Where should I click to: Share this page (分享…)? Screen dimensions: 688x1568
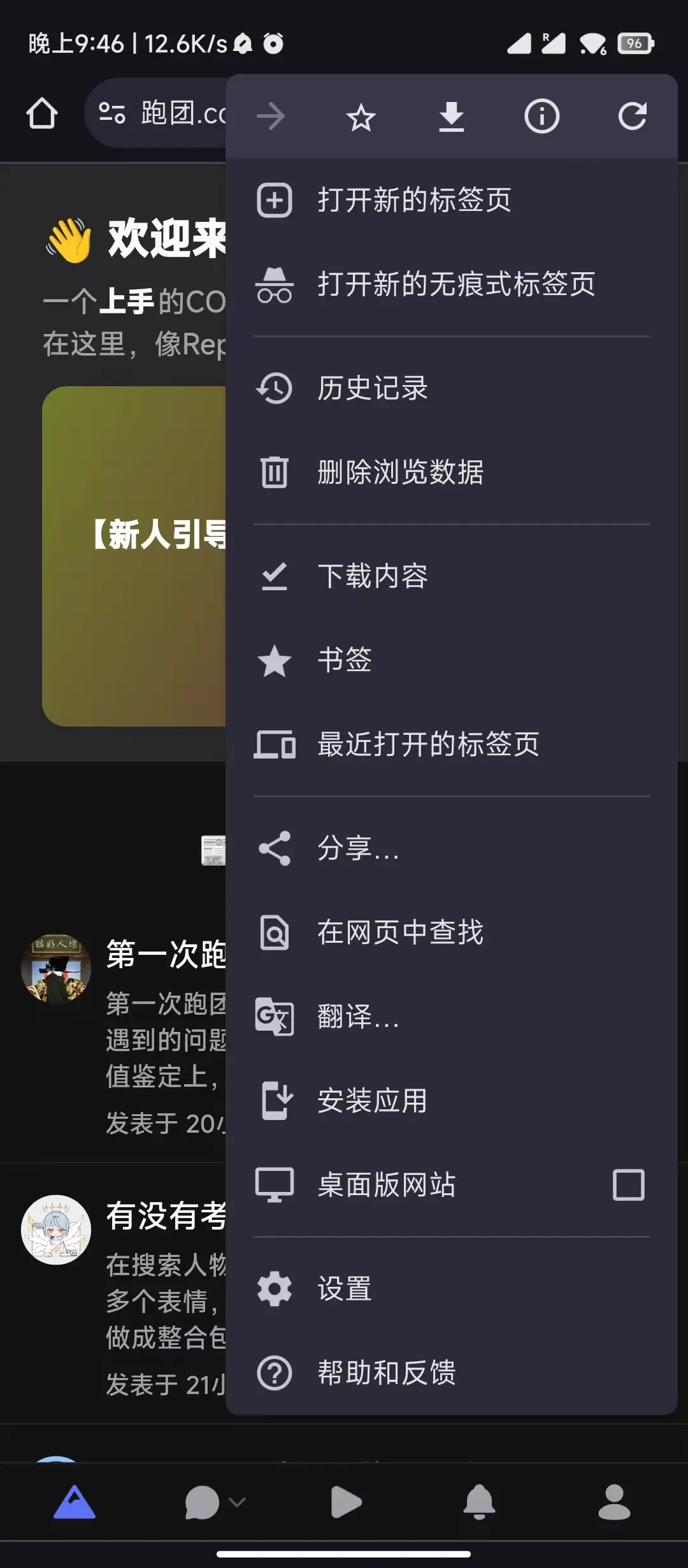pyautogui.click(x=451, y=848)
